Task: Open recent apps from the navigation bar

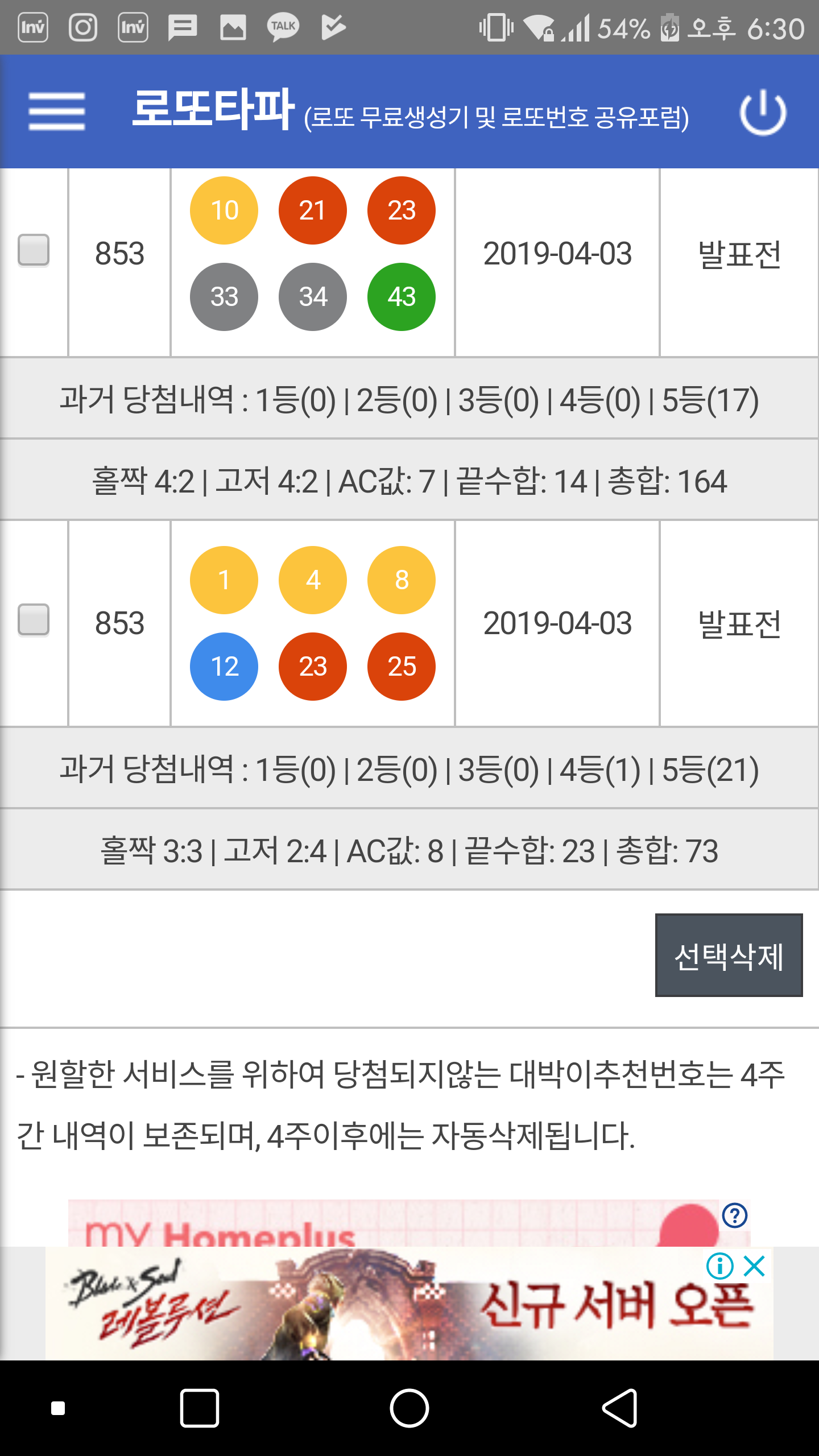Action: click(x=200, y=1408)
